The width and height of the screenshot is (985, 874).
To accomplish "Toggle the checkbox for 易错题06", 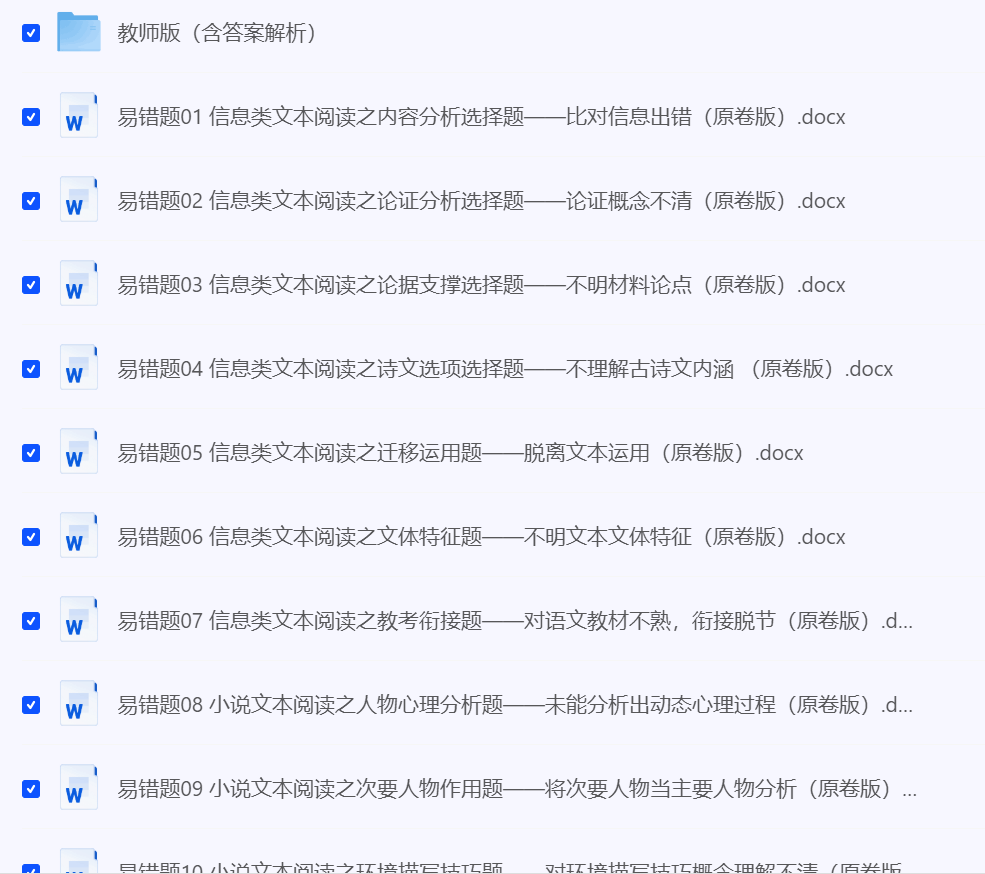I will 31,537.
